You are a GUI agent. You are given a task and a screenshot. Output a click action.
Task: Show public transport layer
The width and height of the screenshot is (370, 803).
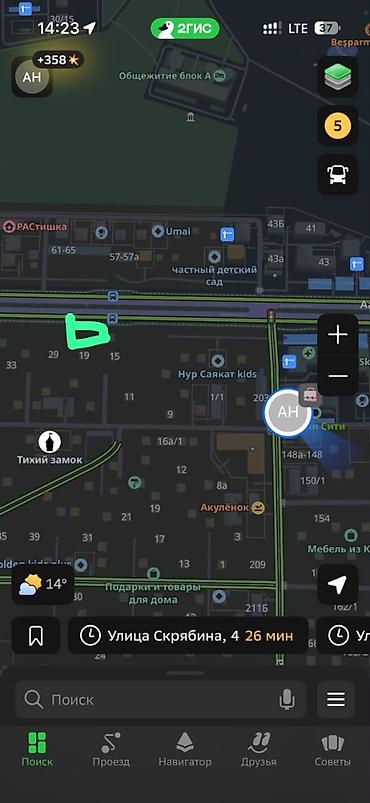click(338, 174)
